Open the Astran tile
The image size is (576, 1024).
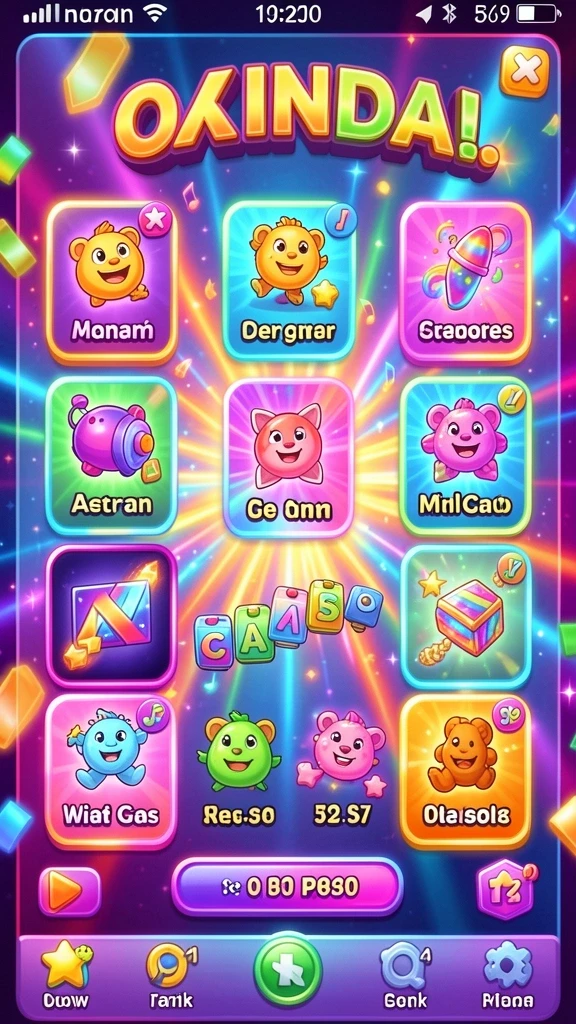click(x=112, y=456)
